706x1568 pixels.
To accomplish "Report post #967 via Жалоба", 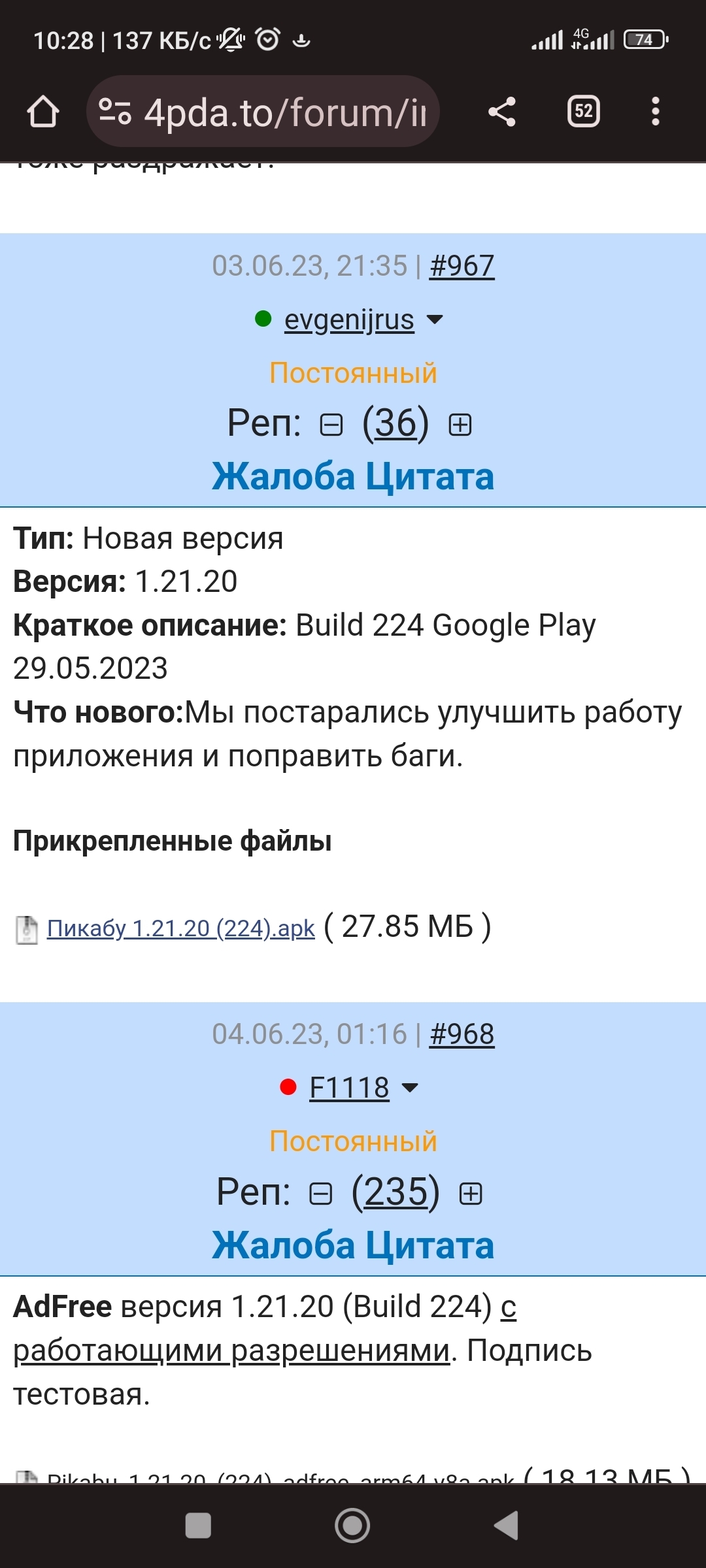I will 283,476.
